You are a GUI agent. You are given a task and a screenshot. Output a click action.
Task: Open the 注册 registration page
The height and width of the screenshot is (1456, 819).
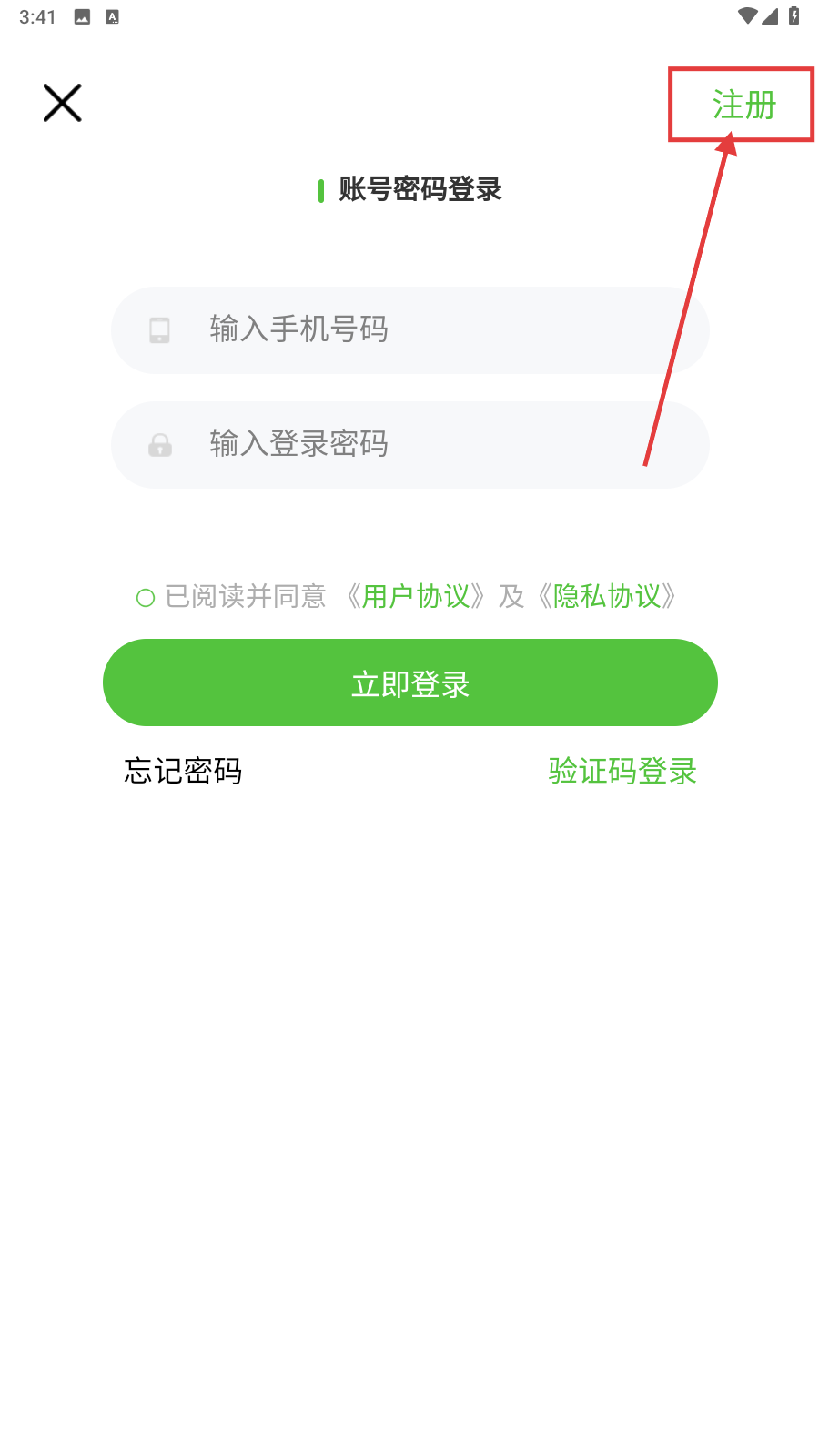743,106
